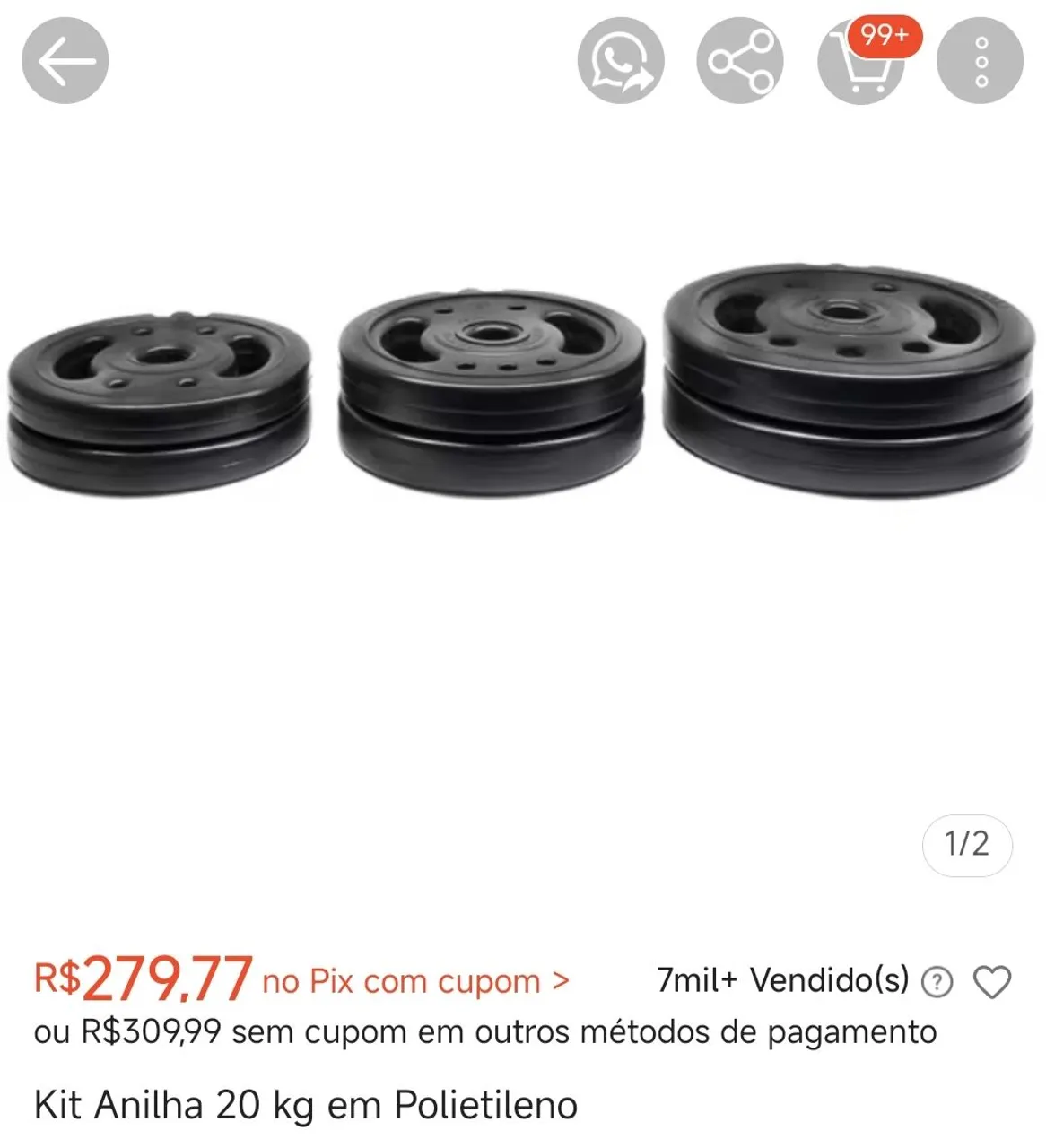The height and width of the screenshot is (1148, 1046).
Task: Share product via WhatsApp icon
Action: click(621, 61)
